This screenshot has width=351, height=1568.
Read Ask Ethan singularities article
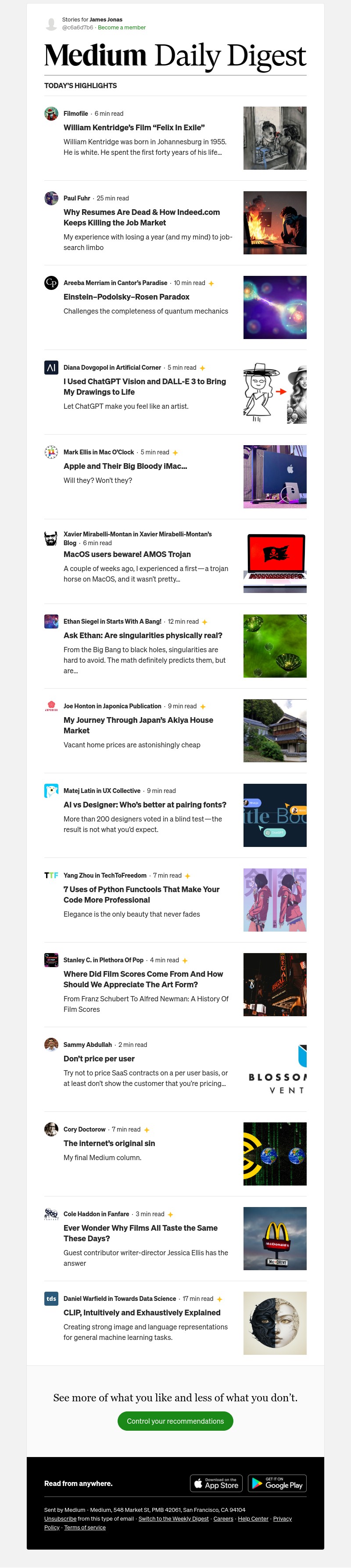(x=143, y=636)
